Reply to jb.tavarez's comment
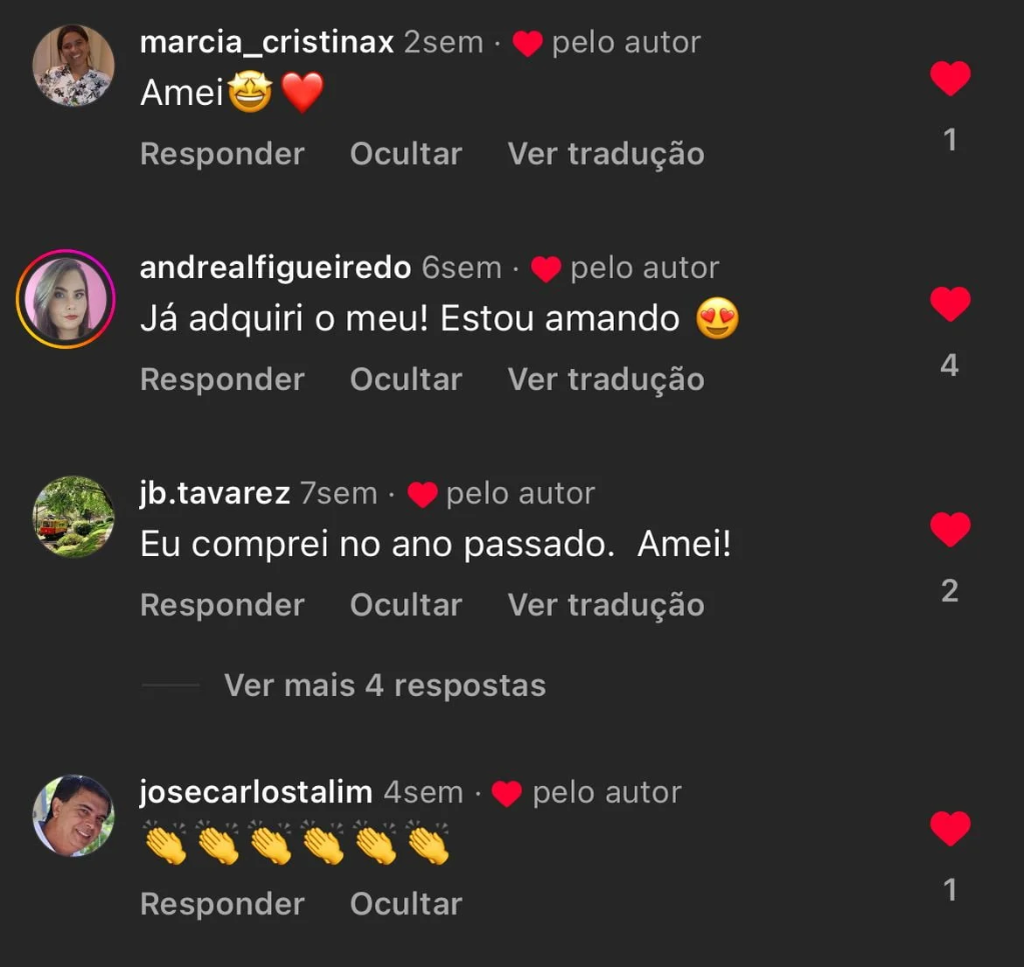The image size is (1024, 967). [222, 606]
